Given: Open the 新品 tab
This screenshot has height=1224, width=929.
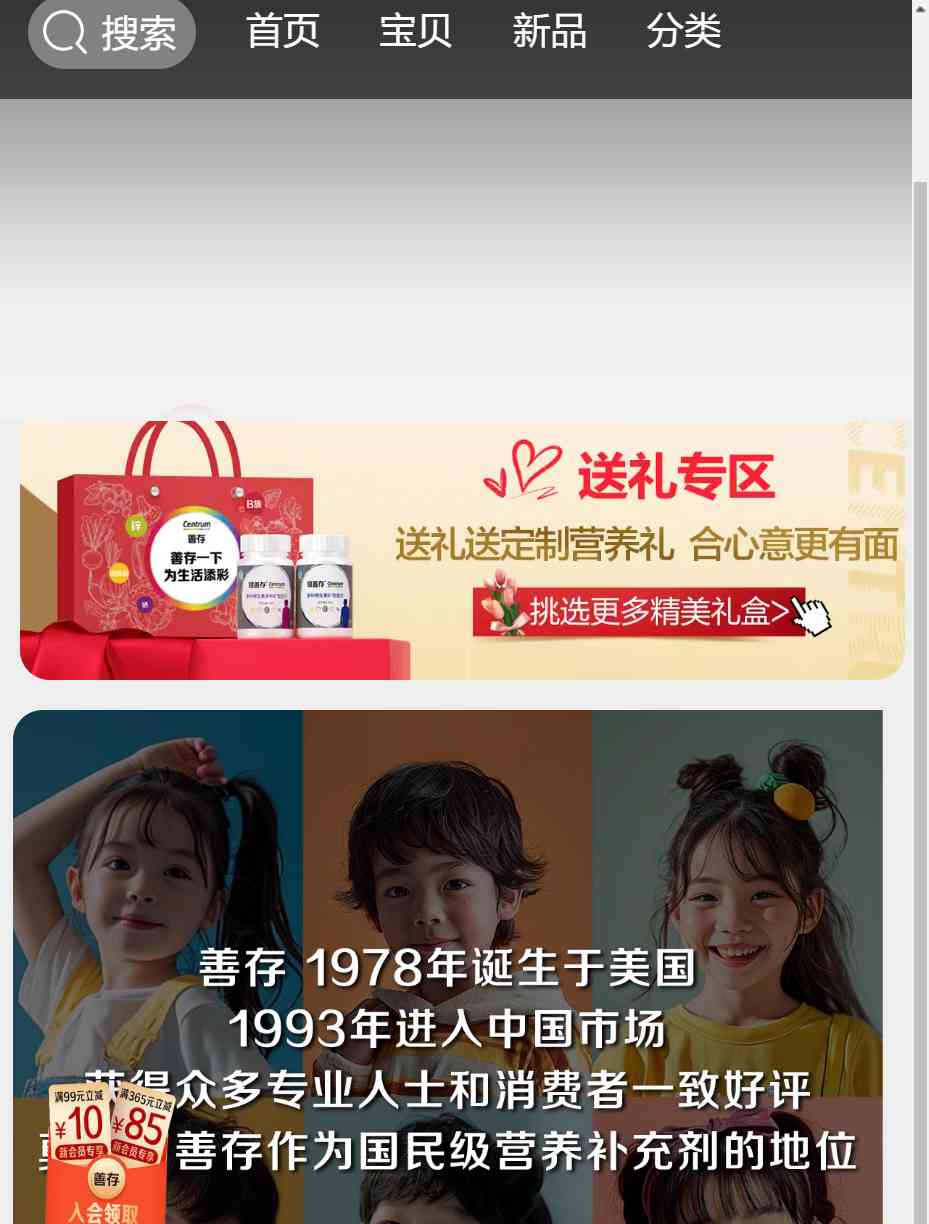Looking at the screenshot, I should click(549, 32).
